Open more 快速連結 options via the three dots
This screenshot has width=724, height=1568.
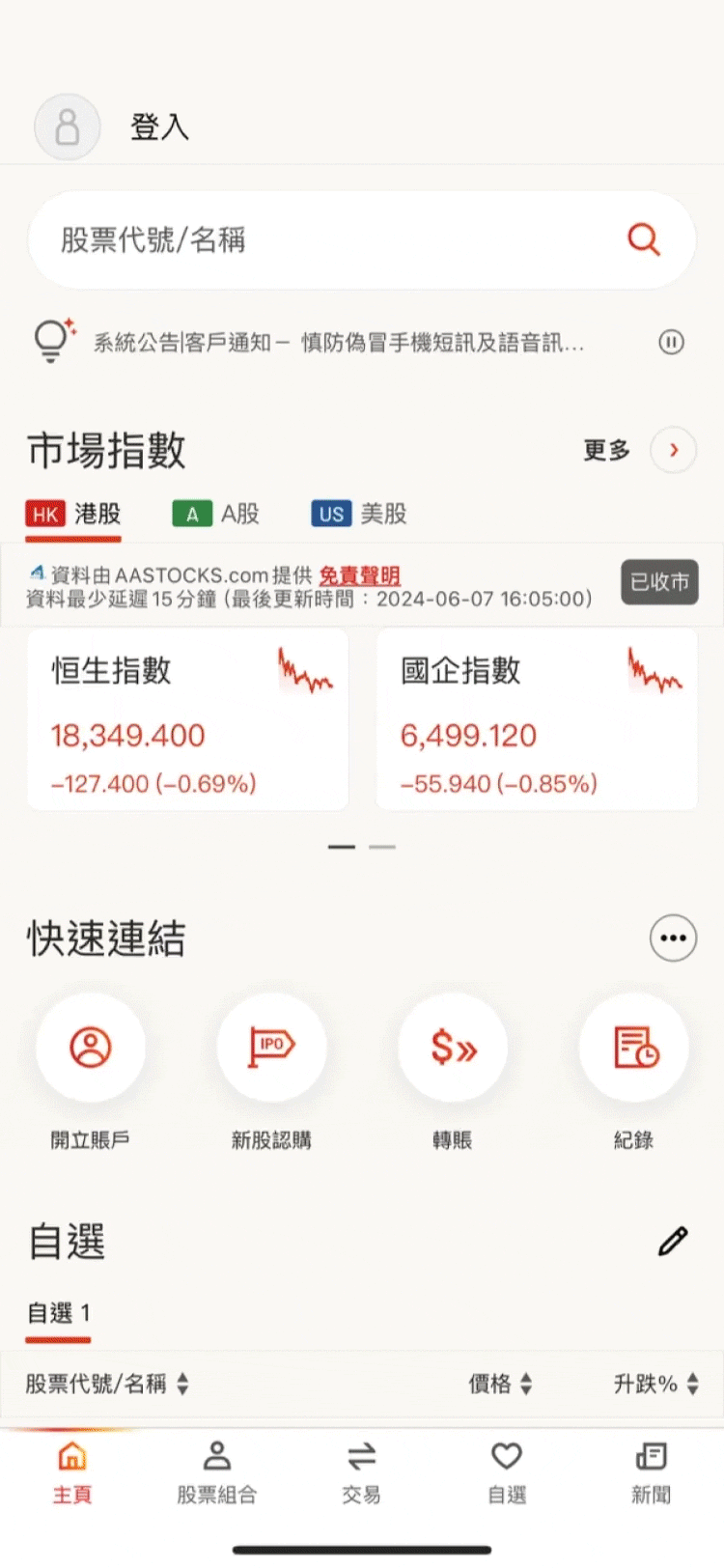pos(673,938)
